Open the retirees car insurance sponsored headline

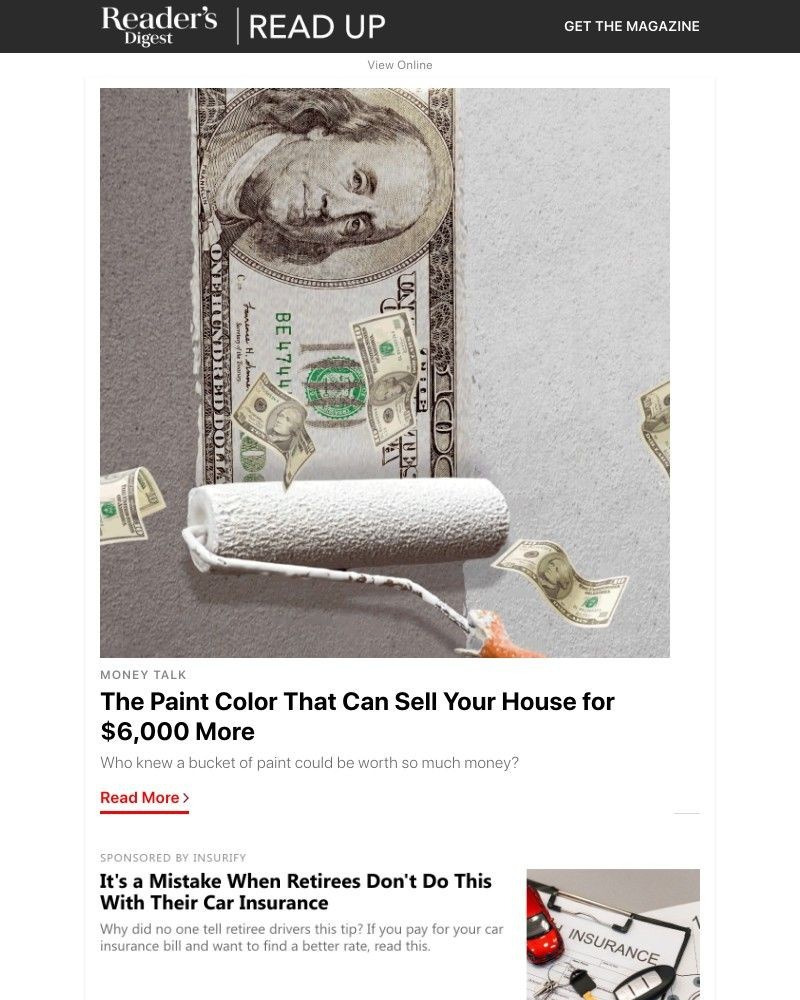pos(296,892)
